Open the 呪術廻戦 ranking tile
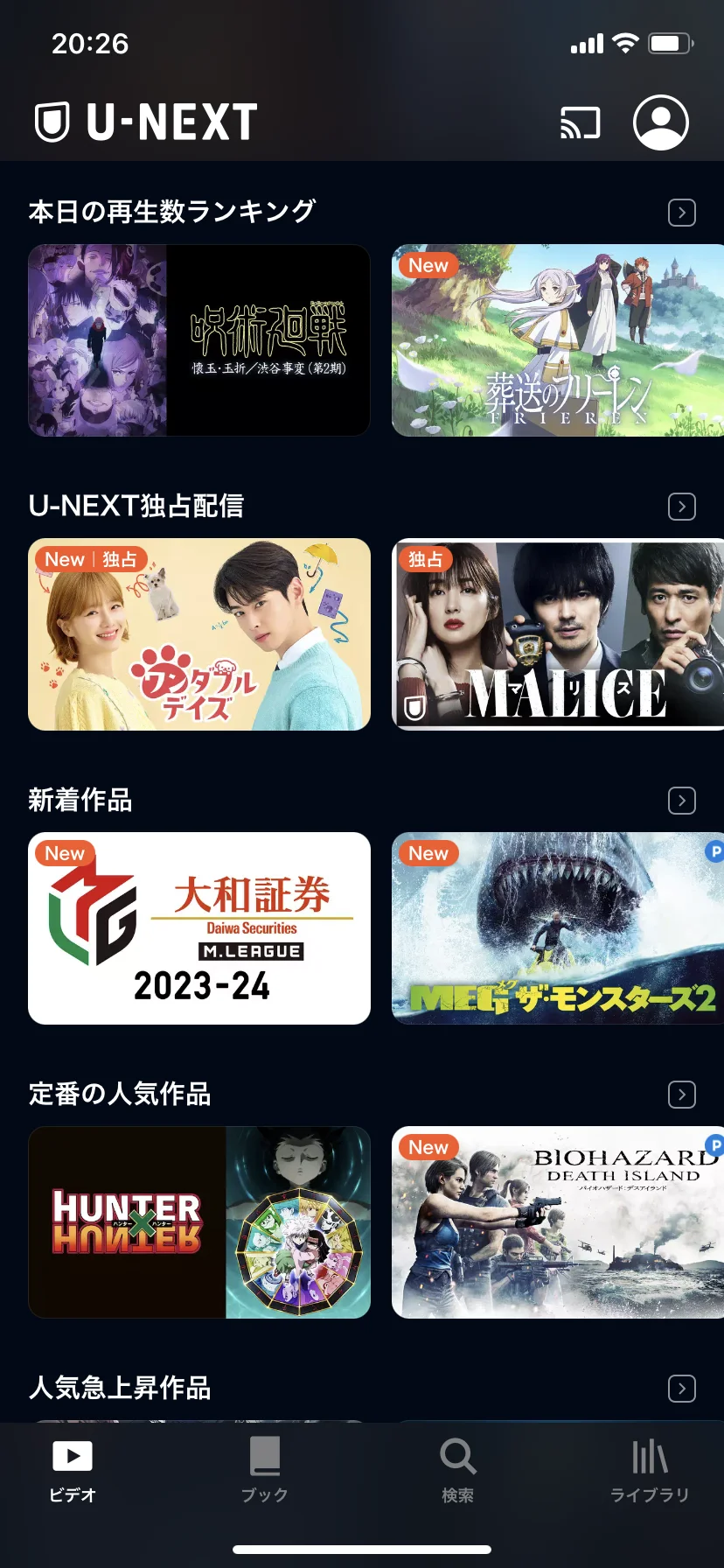The height and width of the screenshot is (1568, 724). pyautogui.click(x=199, y=340)
